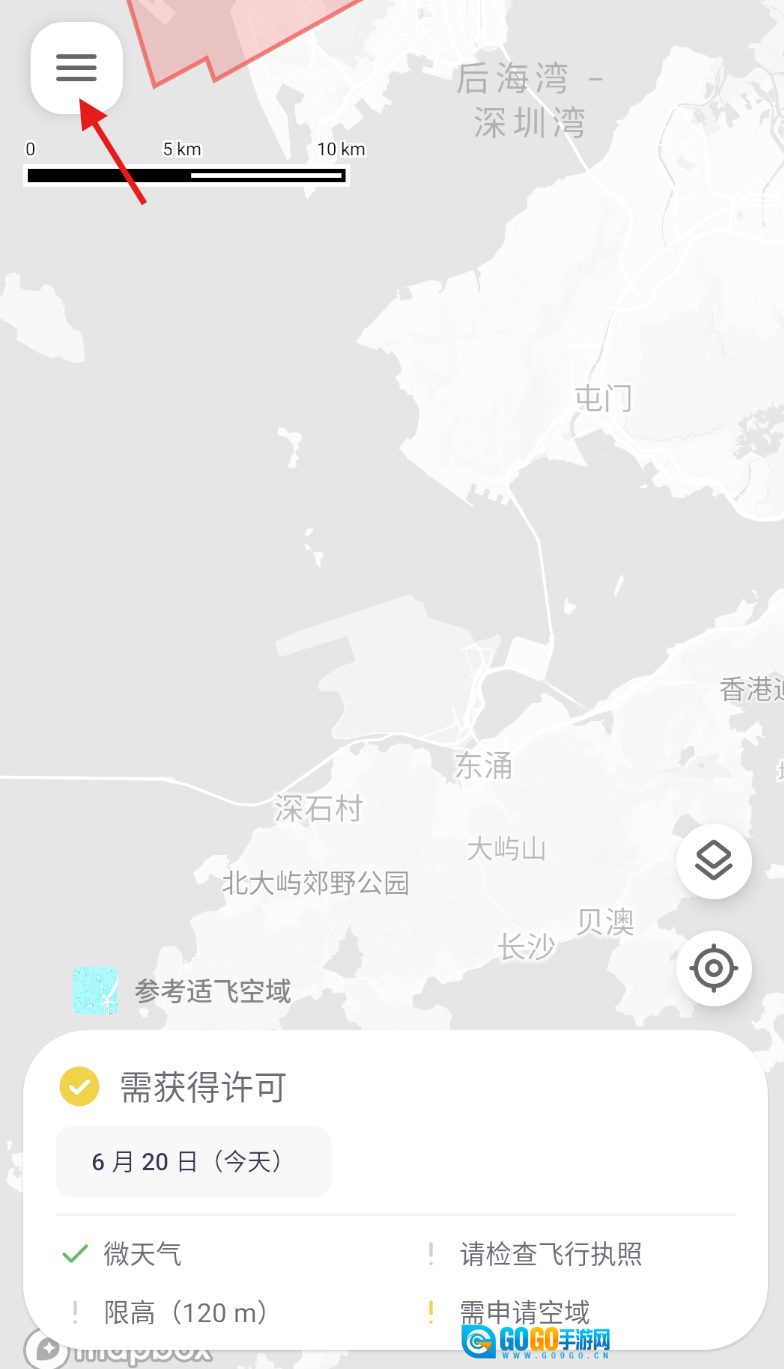Open 请检查飞行执照 notice
This screenshot has width=784, height=1369.
pyautogui.click(x=550, y=1254)
